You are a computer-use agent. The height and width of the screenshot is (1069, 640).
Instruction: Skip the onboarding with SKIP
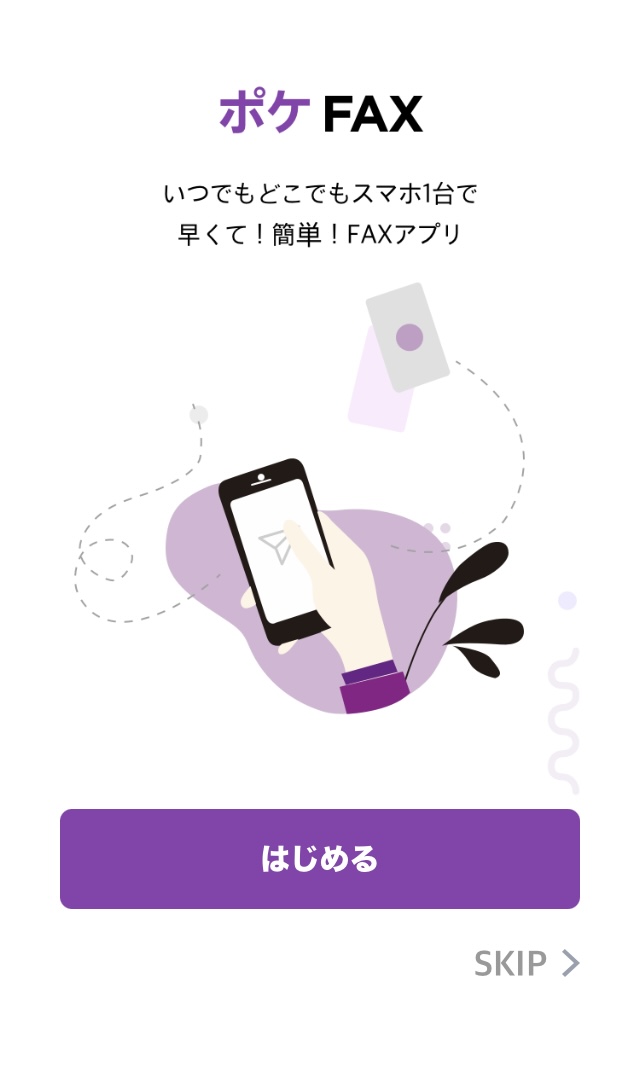tap(526, 964)
